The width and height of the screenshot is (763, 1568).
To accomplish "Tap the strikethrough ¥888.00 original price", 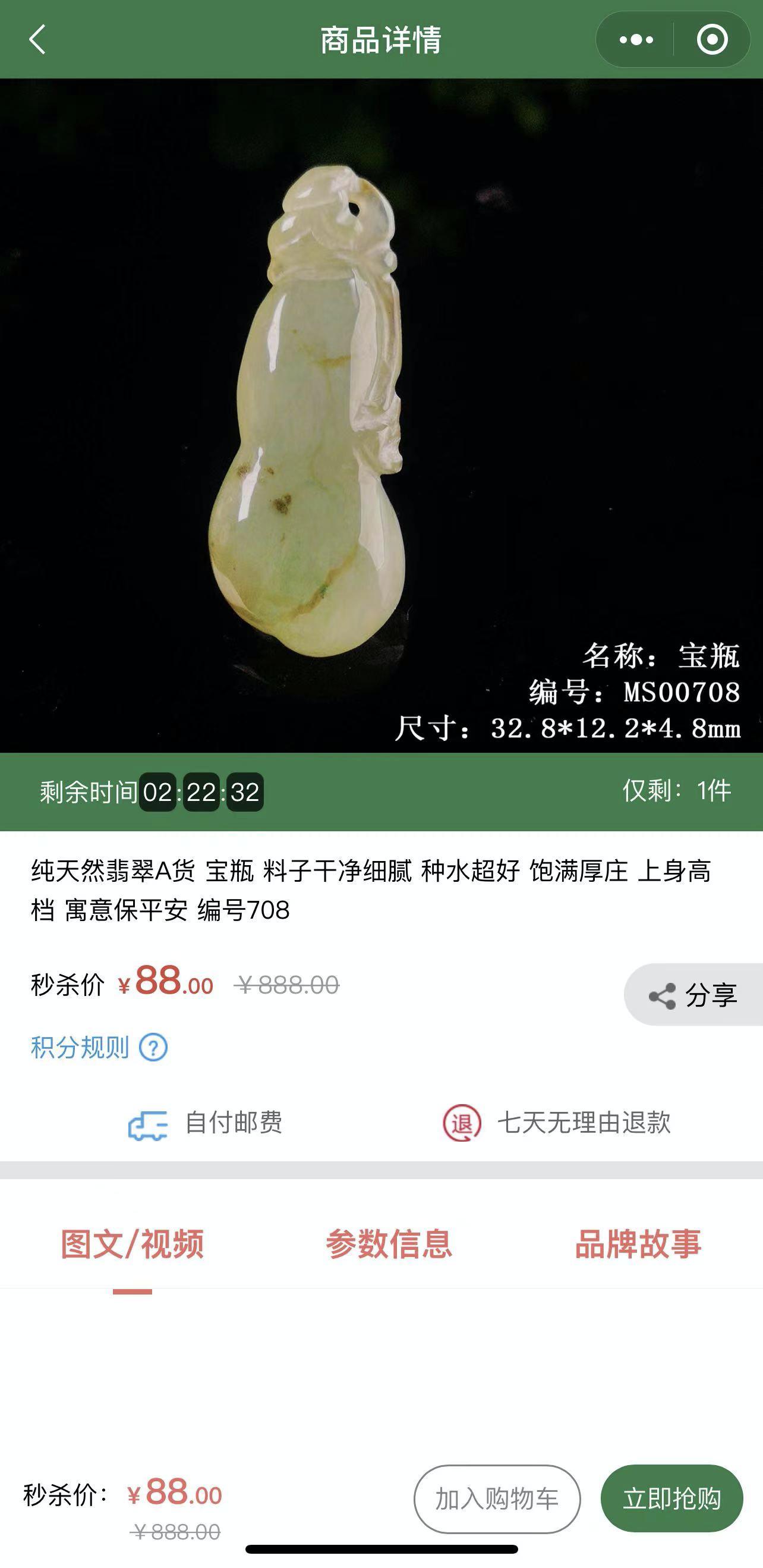I will pos(288,986).
